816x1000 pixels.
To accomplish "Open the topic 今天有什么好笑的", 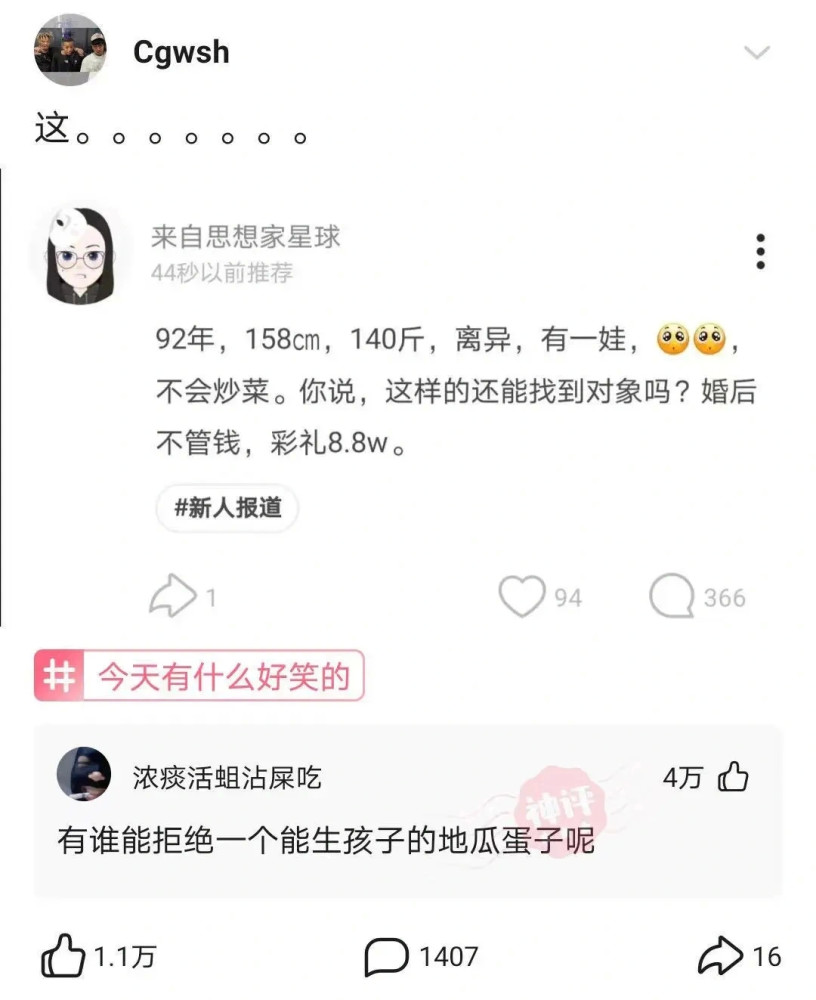I will (x=226, y=675).
